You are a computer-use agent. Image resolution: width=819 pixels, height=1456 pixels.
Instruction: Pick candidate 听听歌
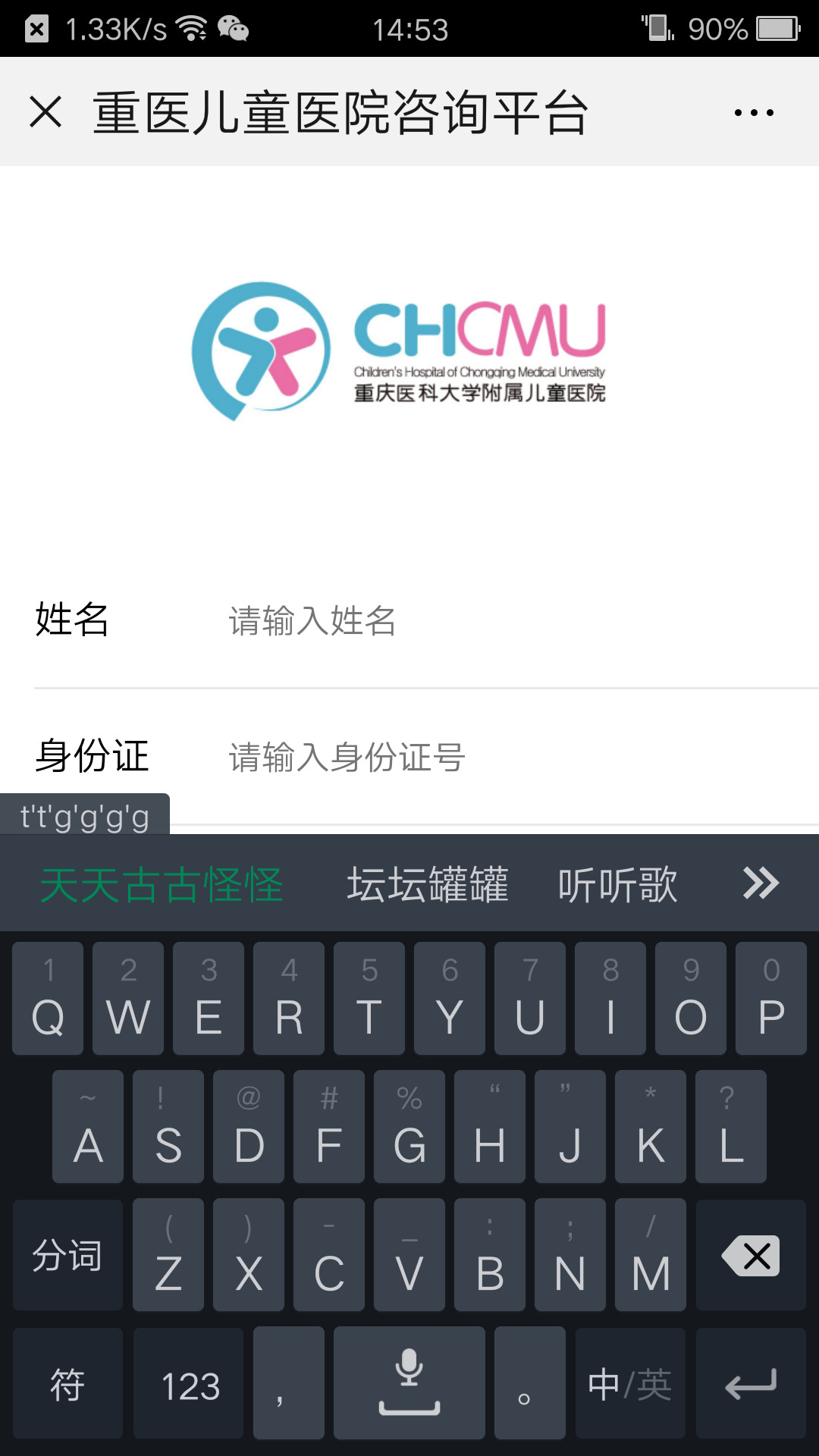[617, 884]
